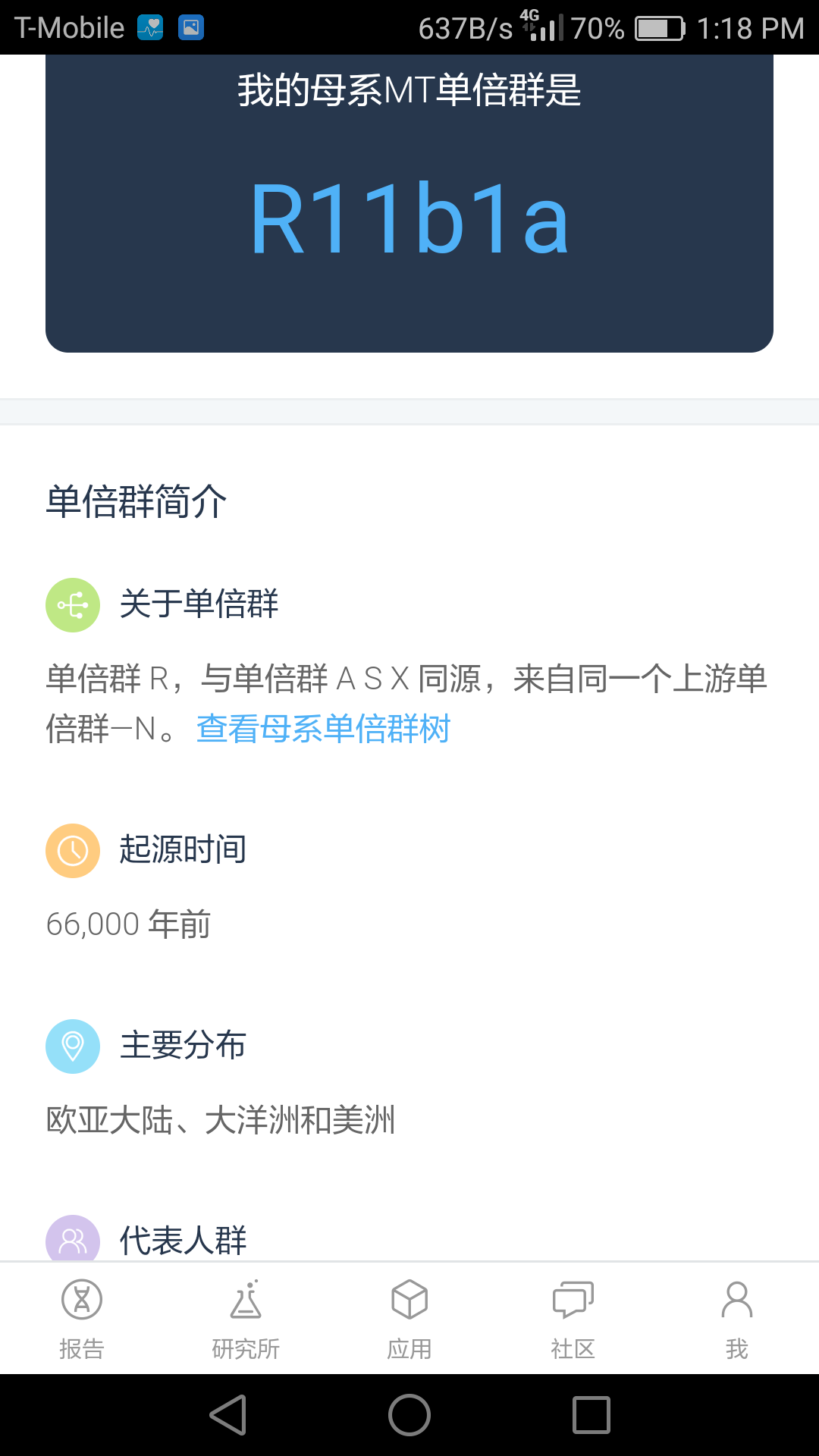Go to the 应用 tab
This screenshot has width=819, height=1456.
(409, 1319)
